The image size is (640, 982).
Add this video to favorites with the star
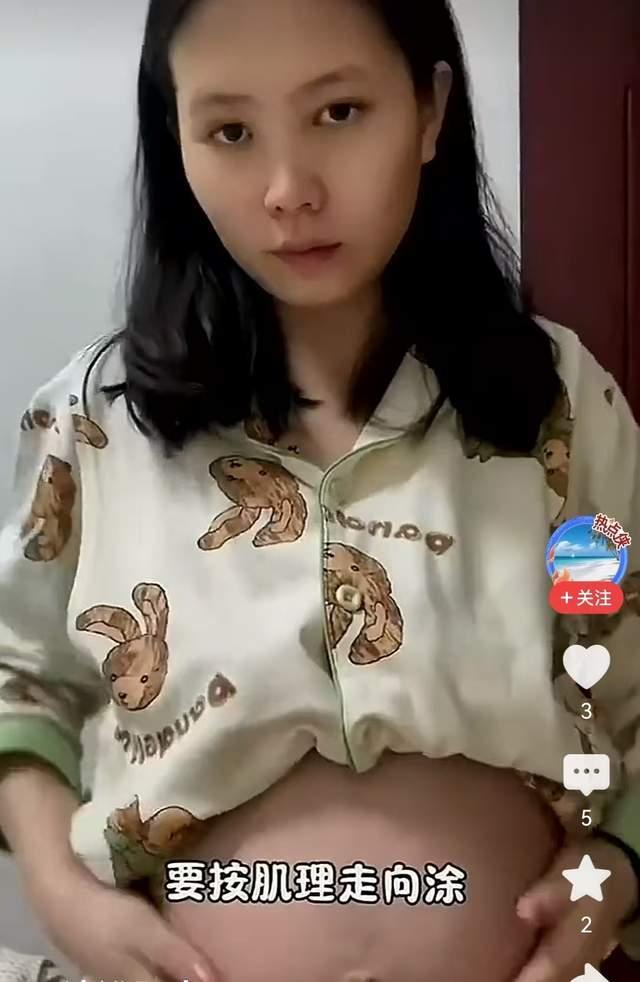point(586,879)
